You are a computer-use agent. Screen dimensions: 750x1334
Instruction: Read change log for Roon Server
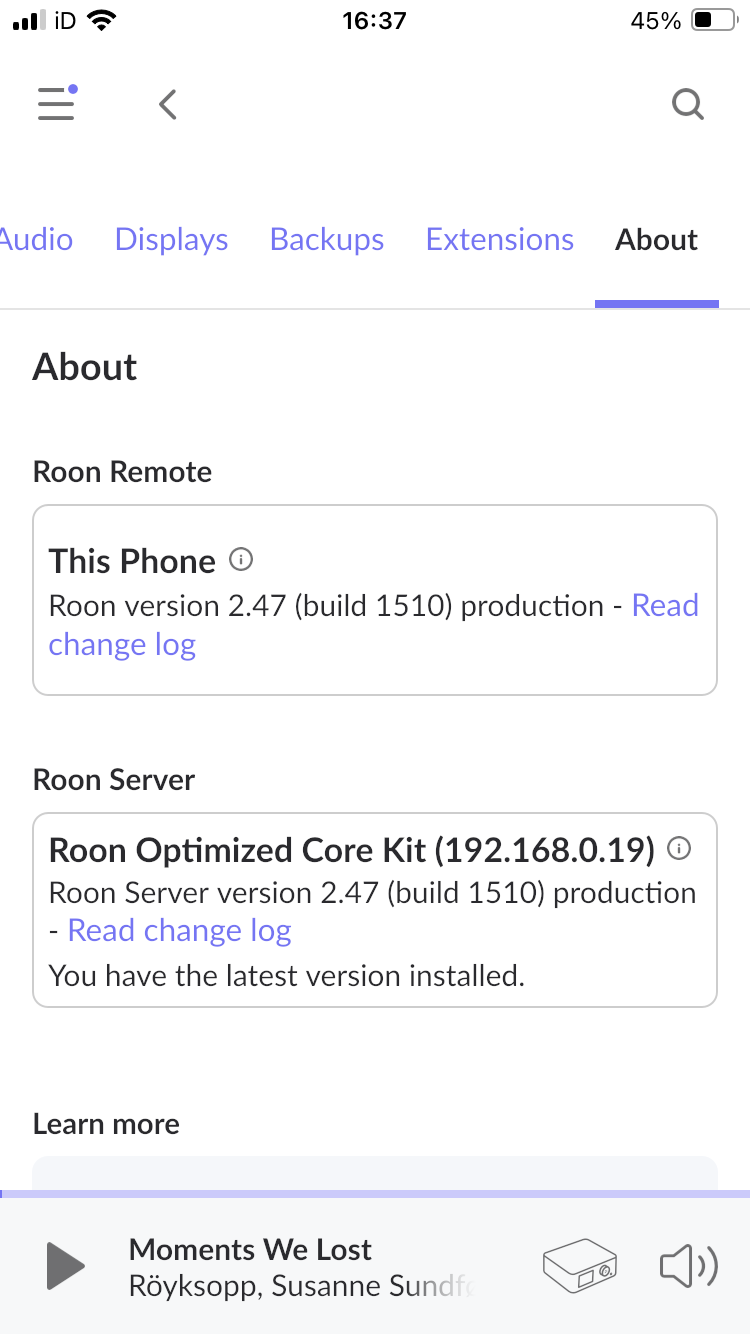tap(179, 931)
